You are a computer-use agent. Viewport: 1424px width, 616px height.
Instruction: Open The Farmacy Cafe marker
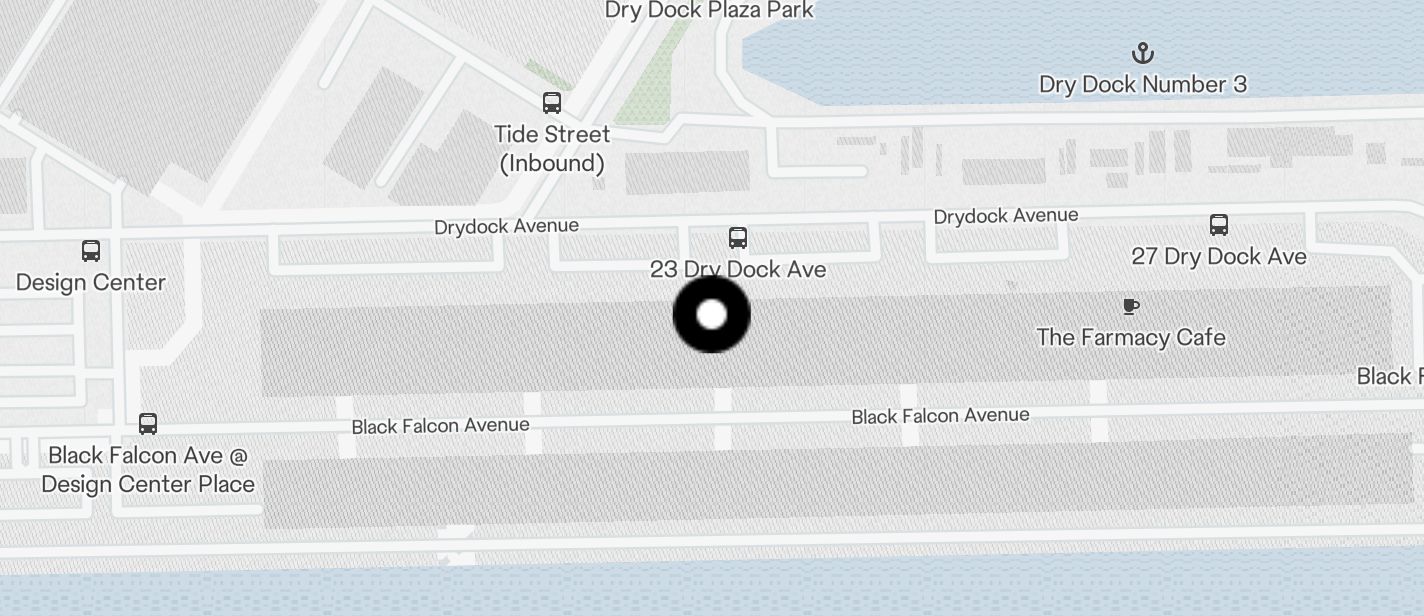(x=1131, y=307)
